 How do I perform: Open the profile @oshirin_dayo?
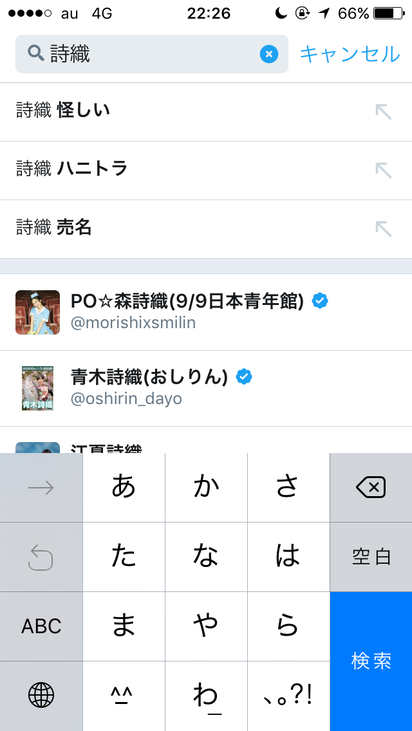click(x=206, y=388)
